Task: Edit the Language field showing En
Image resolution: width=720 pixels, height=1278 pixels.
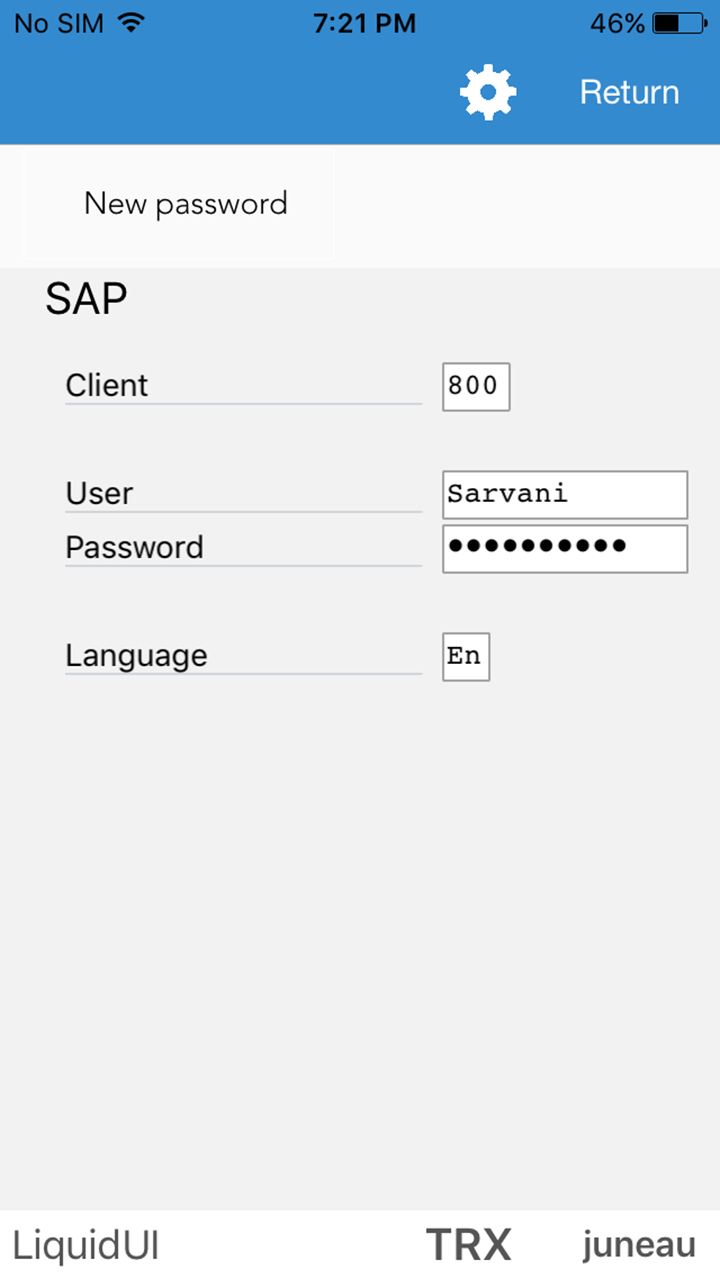Action: [x=466, y=657]
